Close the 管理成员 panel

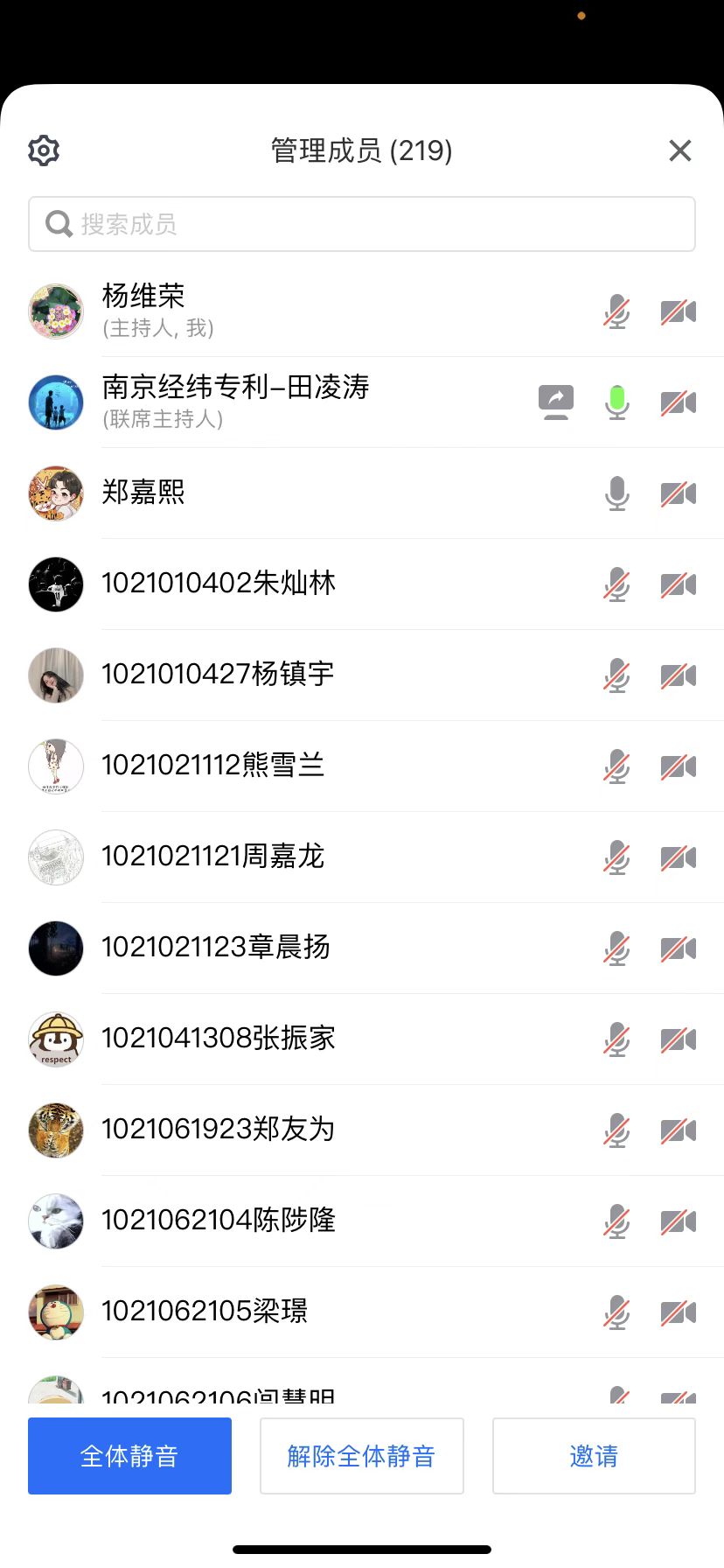click(679, 150)
